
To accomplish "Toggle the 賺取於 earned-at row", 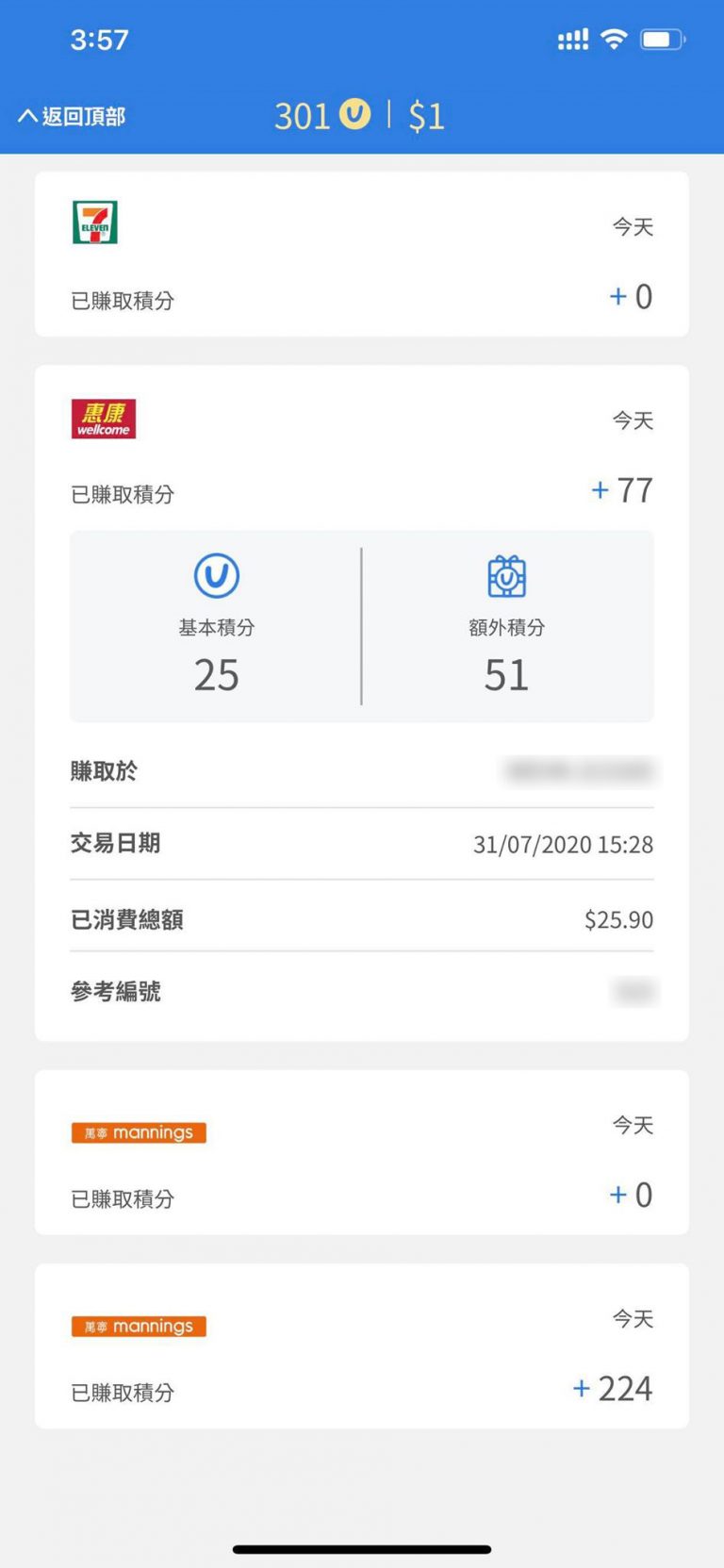I will click(362, 771).
